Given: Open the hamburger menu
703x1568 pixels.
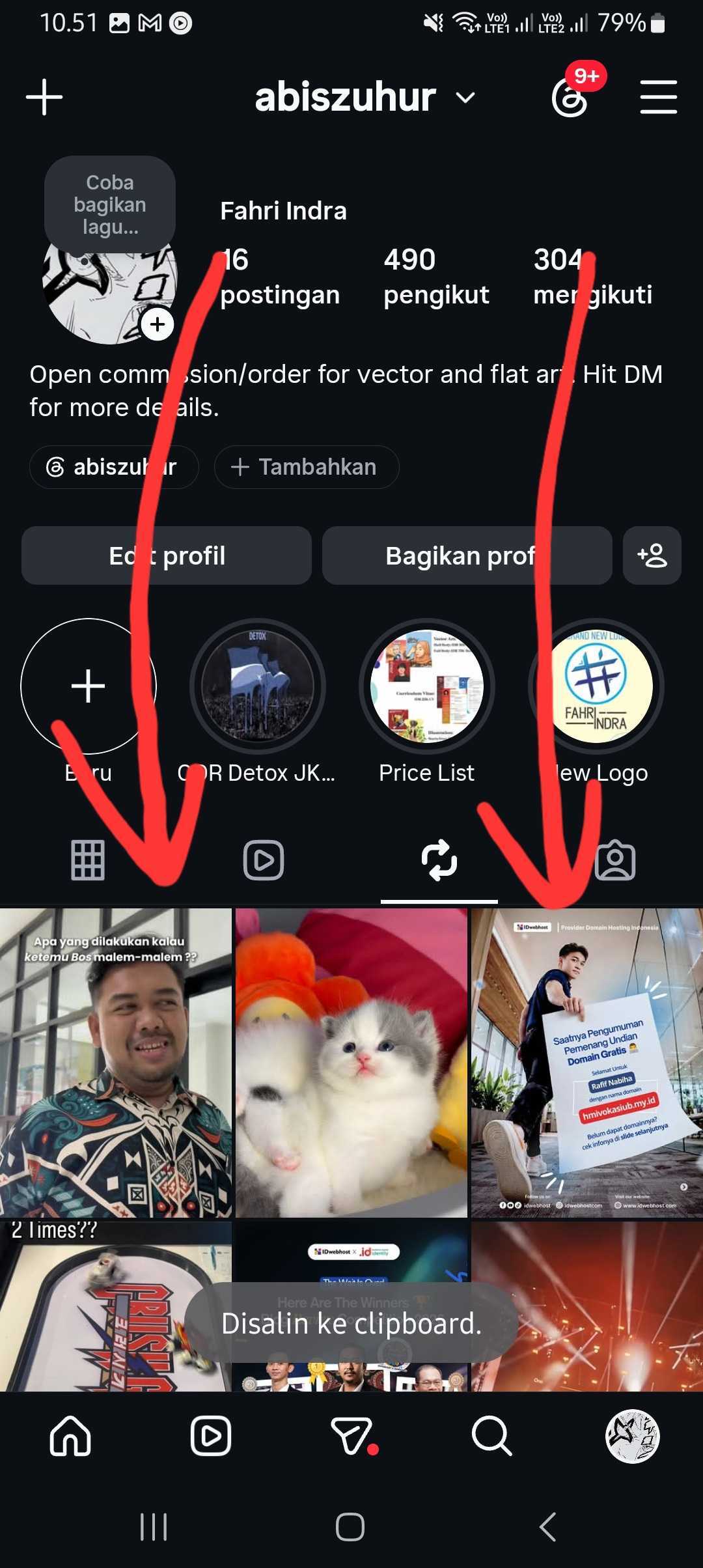Looking at the screenshot, I should [x=658, y=98].
